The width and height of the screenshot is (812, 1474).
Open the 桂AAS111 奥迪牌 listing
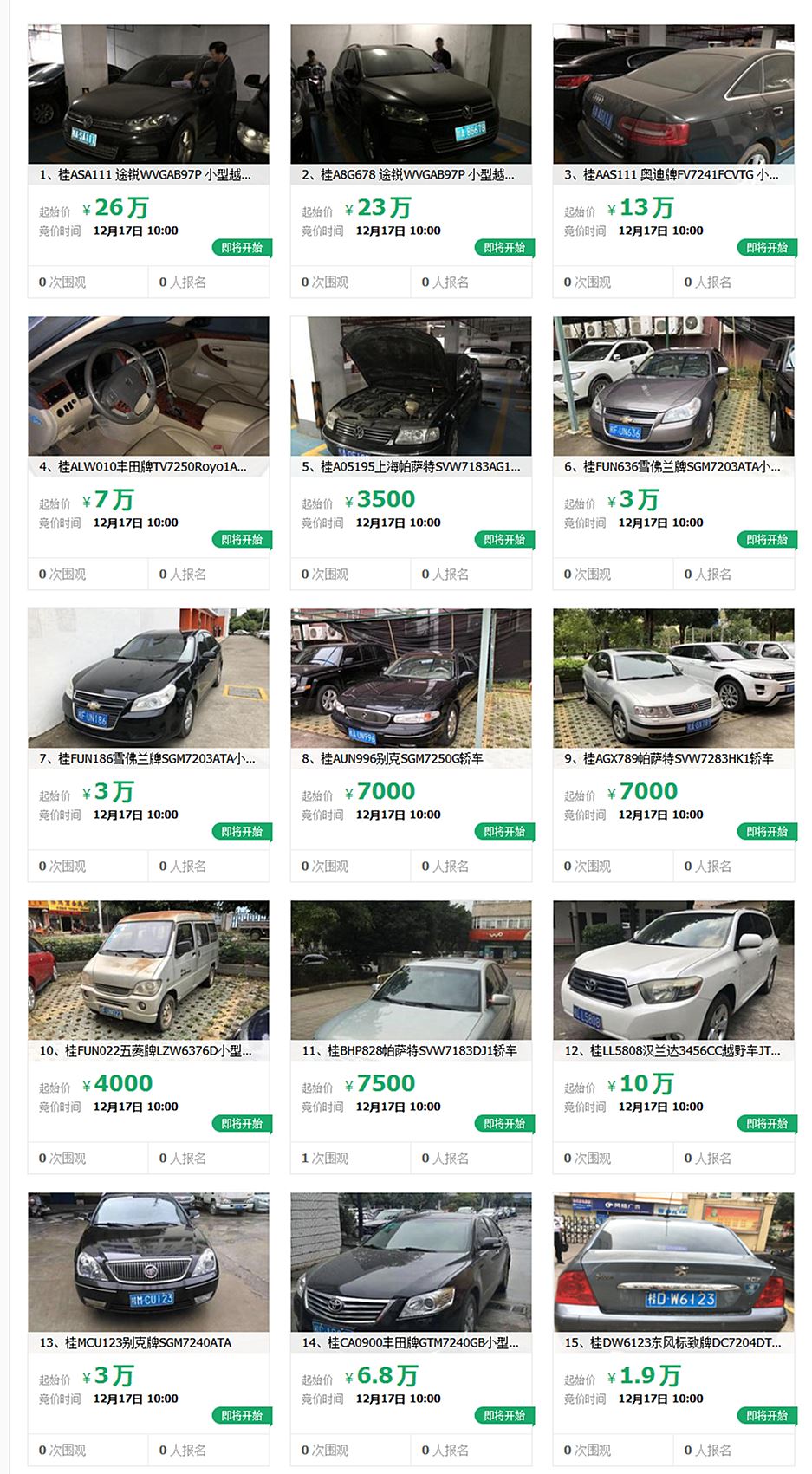tap(672, 174)
